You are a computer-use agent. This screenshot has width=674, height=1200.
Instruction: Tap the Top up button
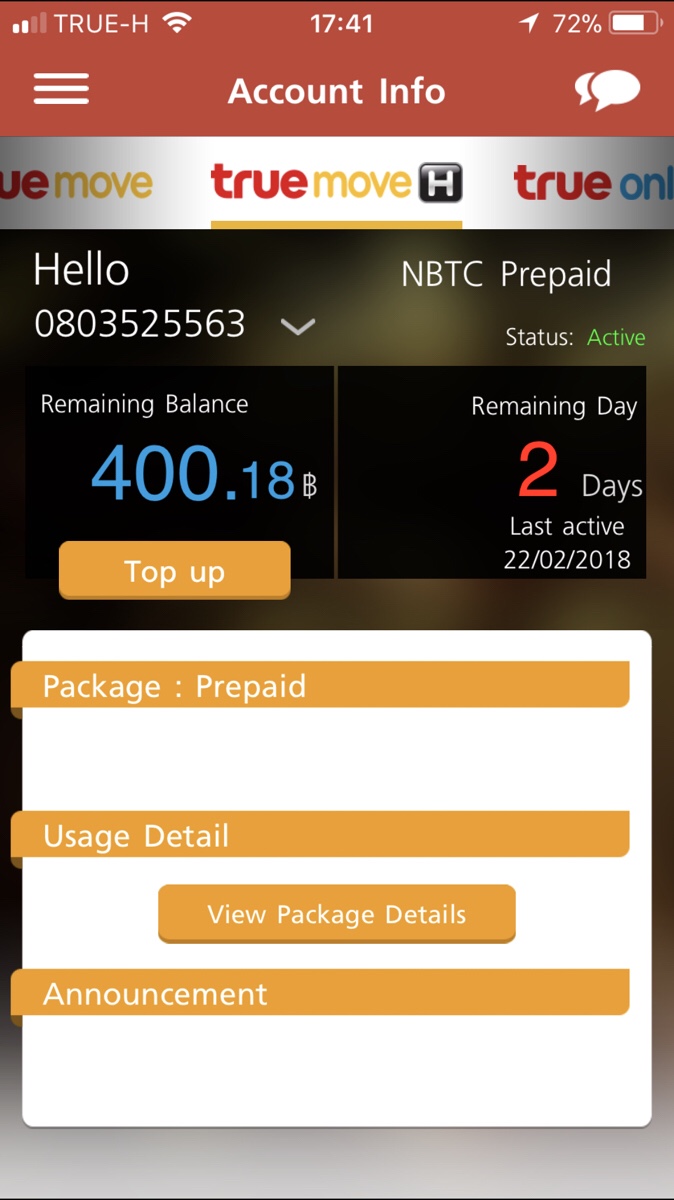pyautogui.click(x=175, y=571)
